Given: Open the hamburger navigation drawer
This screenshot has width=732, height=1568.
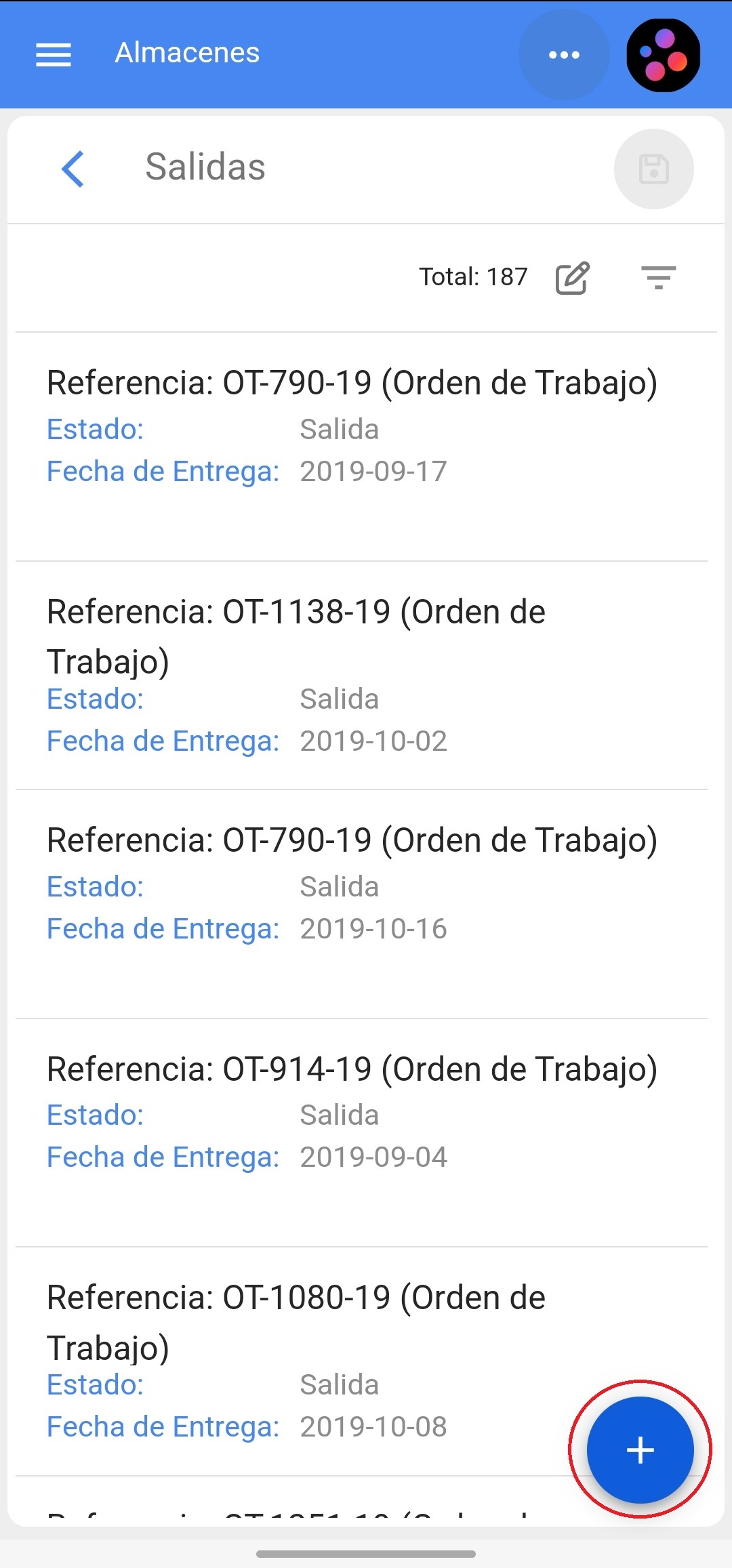Looking at the screenshot, I should tap(54, 54).
